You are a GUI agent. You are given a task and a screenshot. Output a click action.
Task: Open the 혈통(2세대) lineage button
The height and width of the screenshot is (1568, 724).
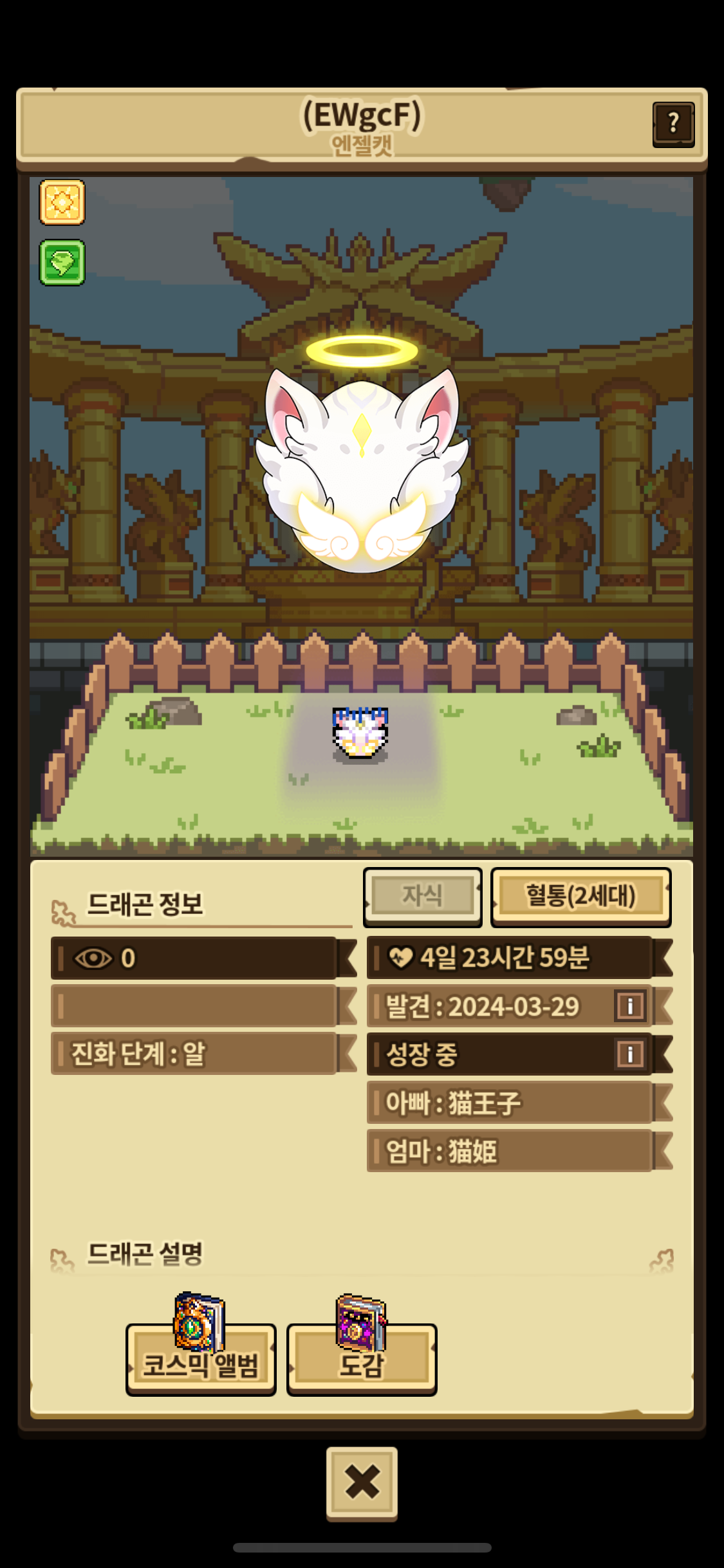pyautogui.click(x=580, y=896)
